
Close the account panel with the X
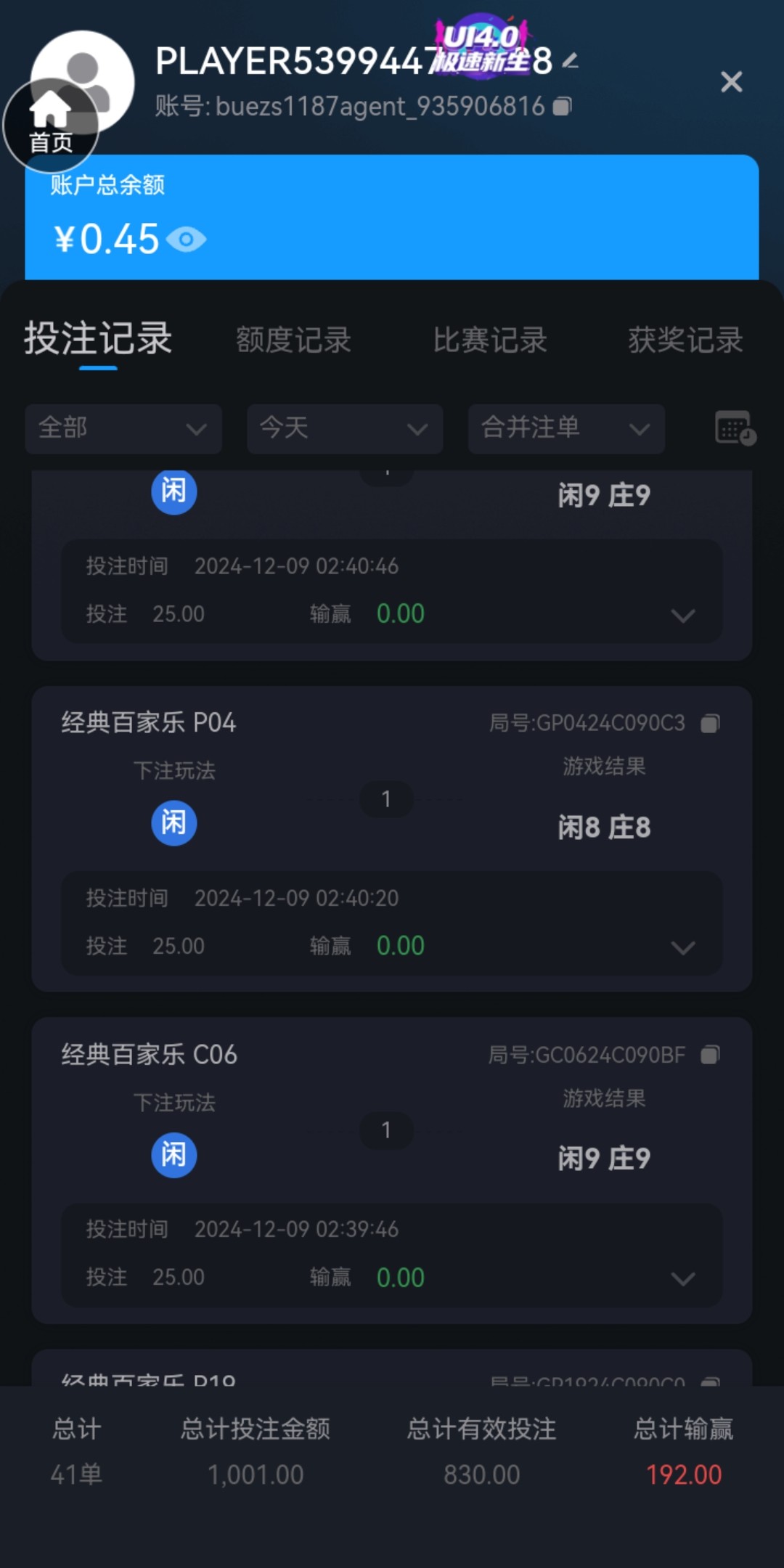point(731,82)
